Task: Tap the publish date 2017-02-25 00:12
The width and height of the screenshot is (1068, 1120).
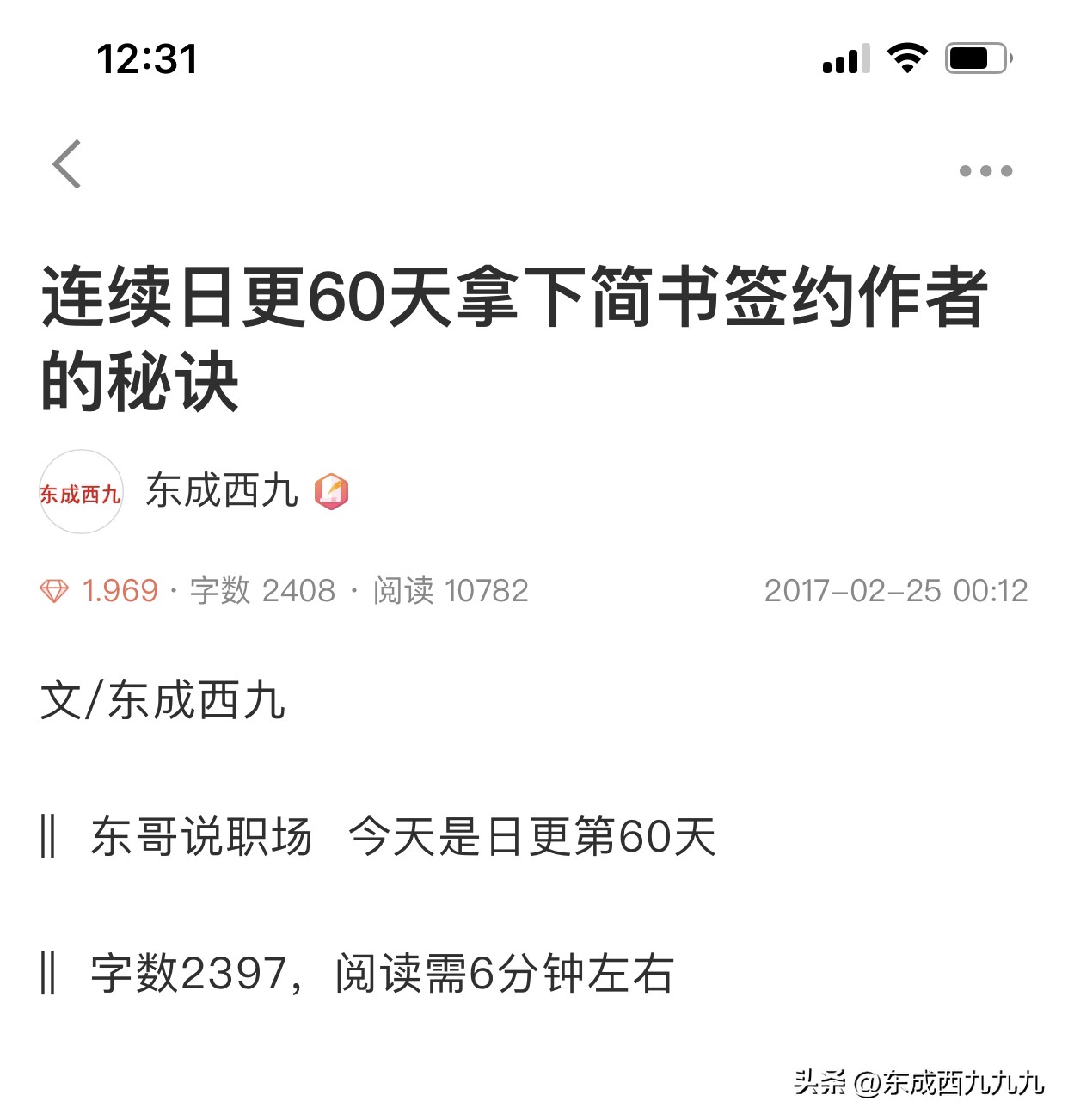Action: coord(897,590)
